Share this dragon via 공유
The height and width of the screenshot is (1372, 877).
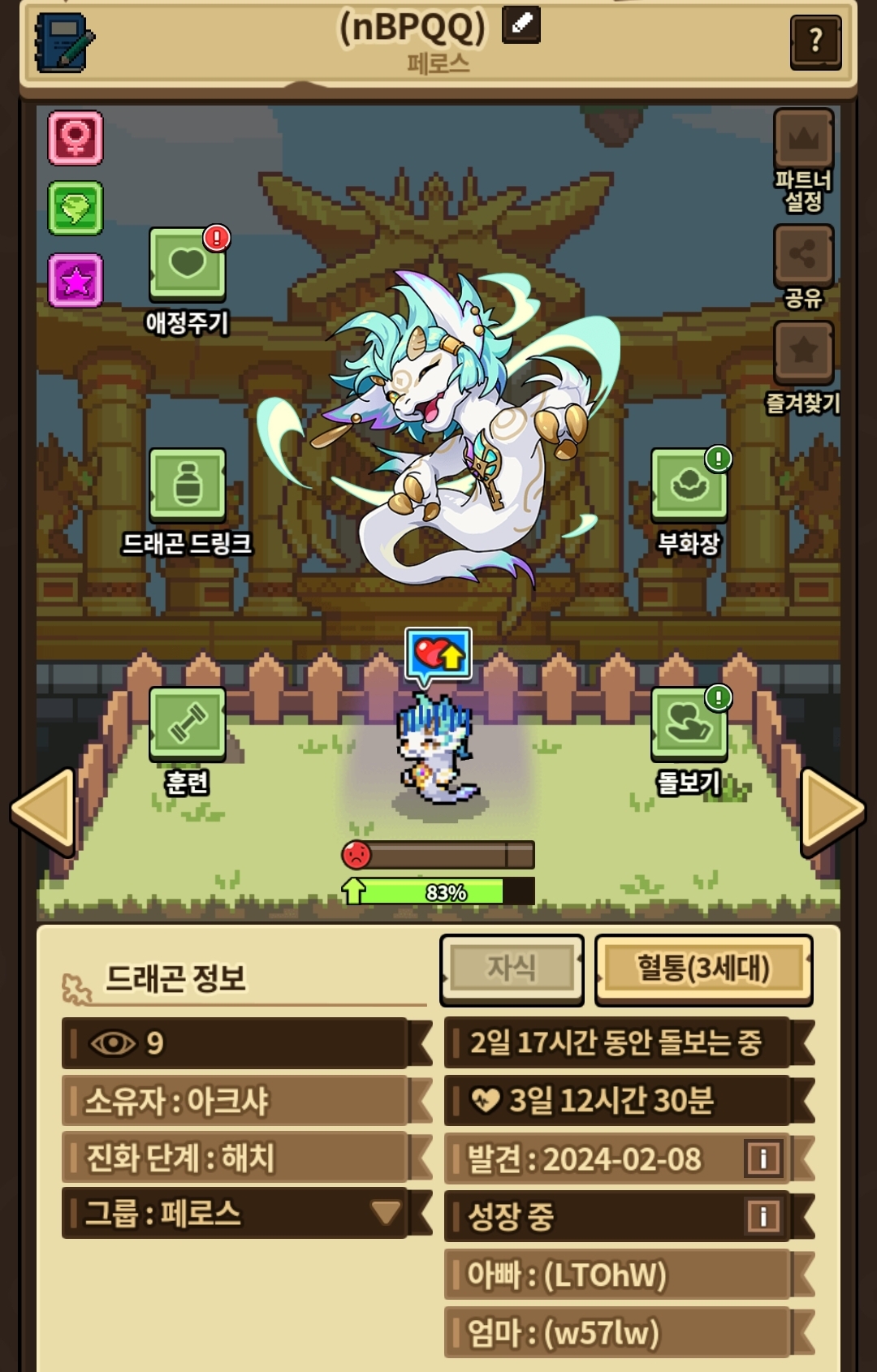click(x=803, y=256)
